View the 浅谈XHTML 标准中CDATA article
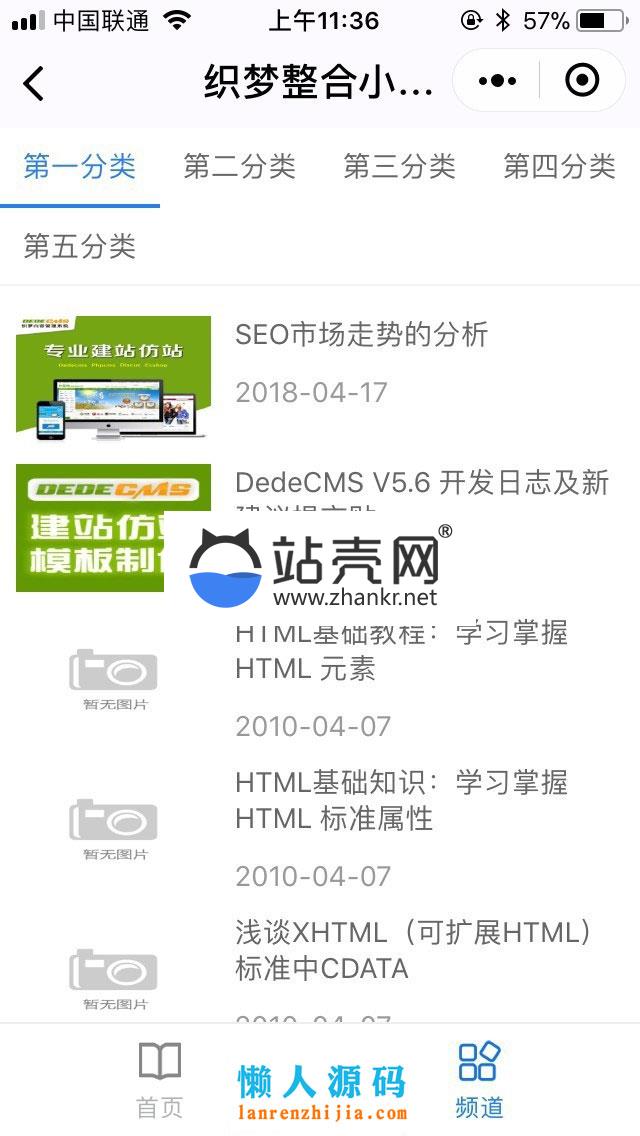The height and width of the screenshot is (1136, 640). click(x=412, y=950)
